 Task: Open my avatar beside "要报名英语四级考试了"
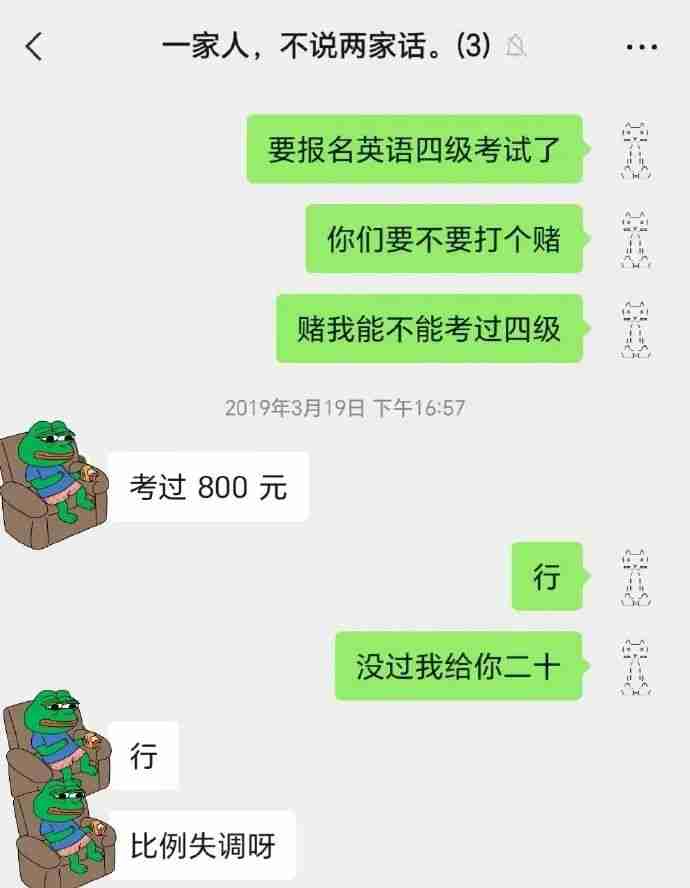pos(635,149)
